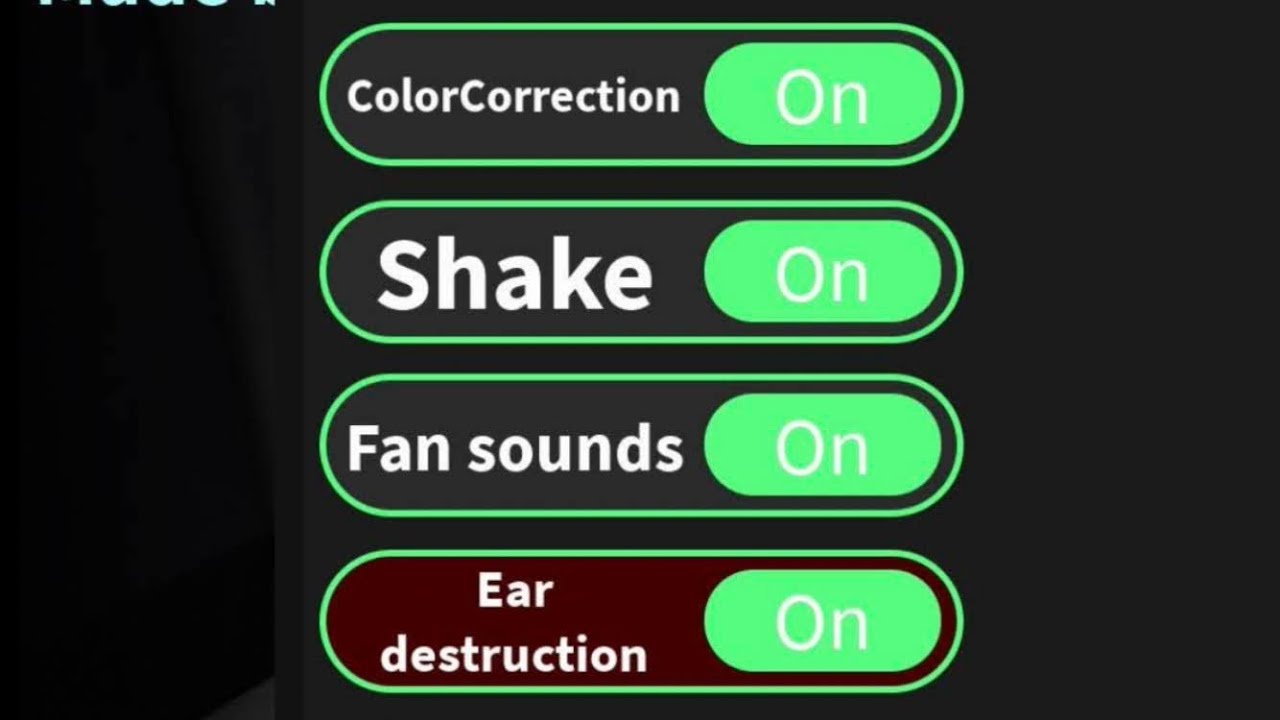This screenshot has width=1280, height=720.
Task: Switch off Fan sounds
Action: click(x=822, y=446)
